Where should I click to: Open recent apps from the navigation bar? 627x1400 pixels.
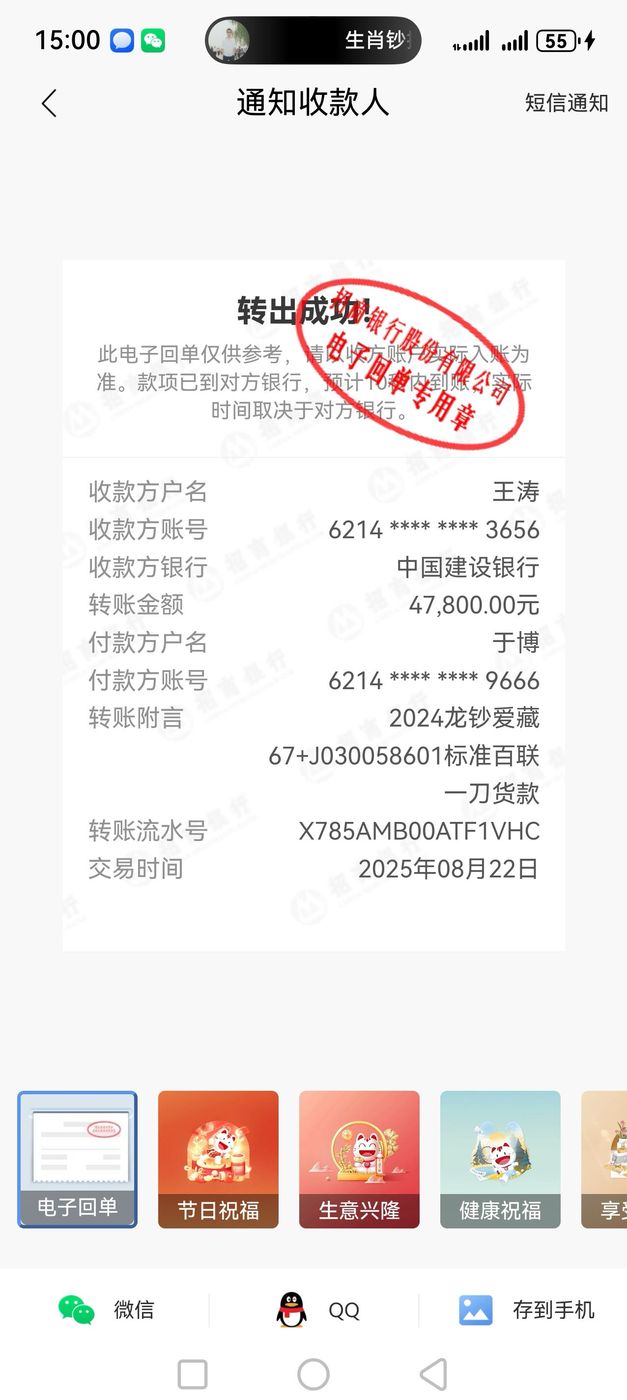point(192,1374)
